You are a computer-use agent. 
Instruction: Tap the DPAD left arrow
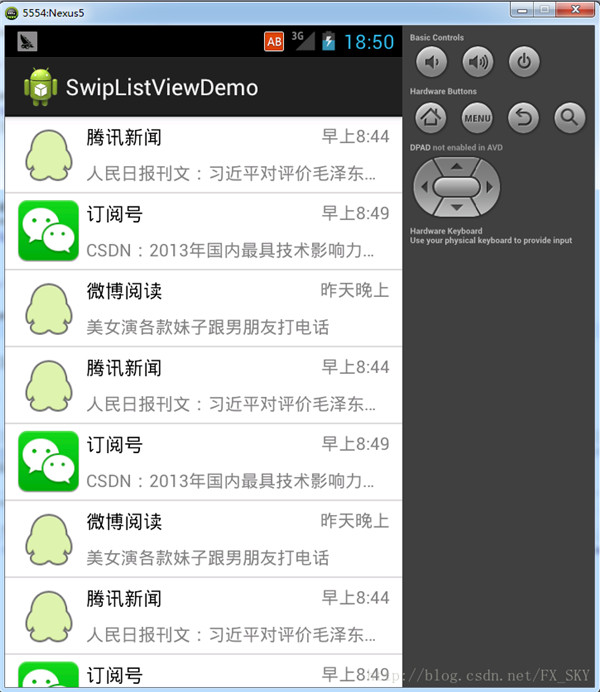point(425,187)
